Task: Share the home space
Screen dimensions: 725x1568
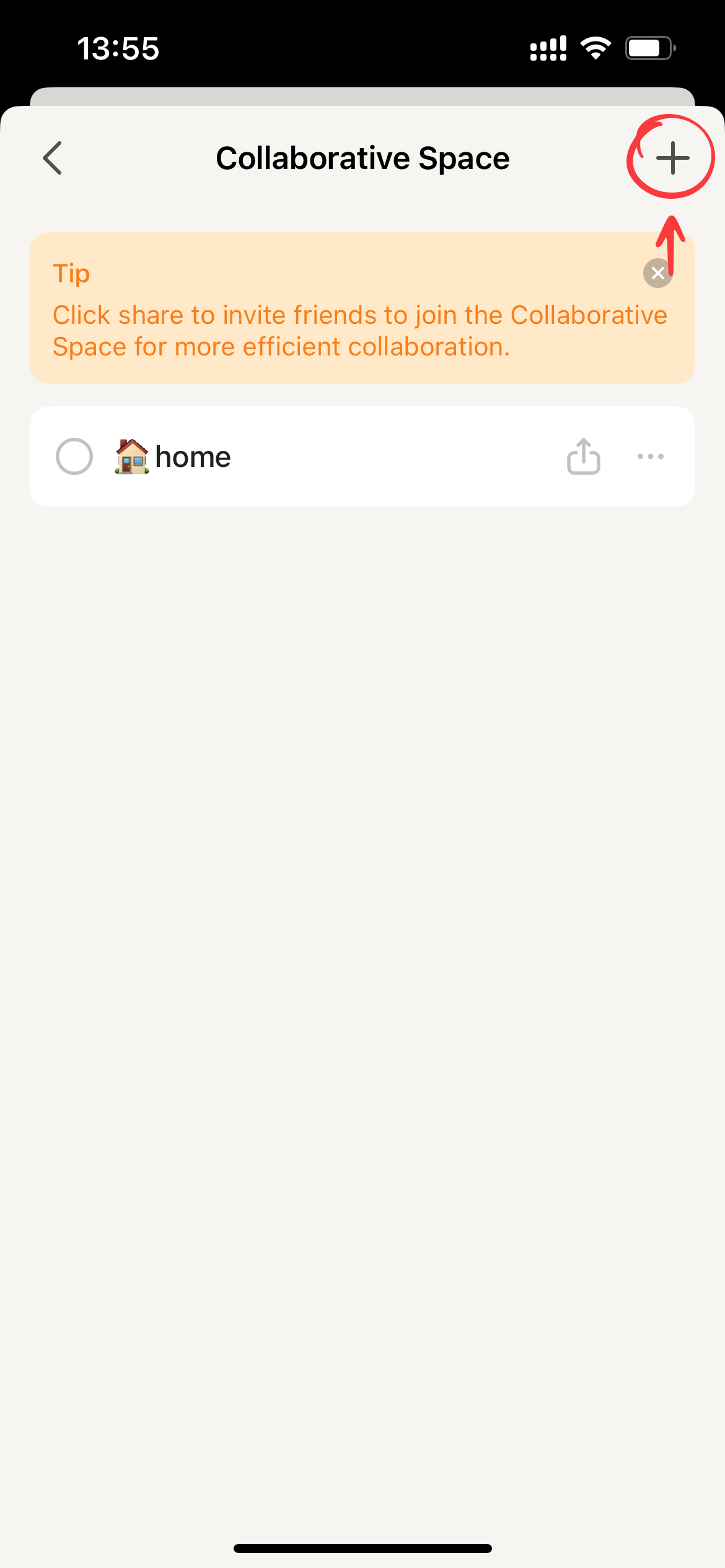Action: (x=583, y=456)
